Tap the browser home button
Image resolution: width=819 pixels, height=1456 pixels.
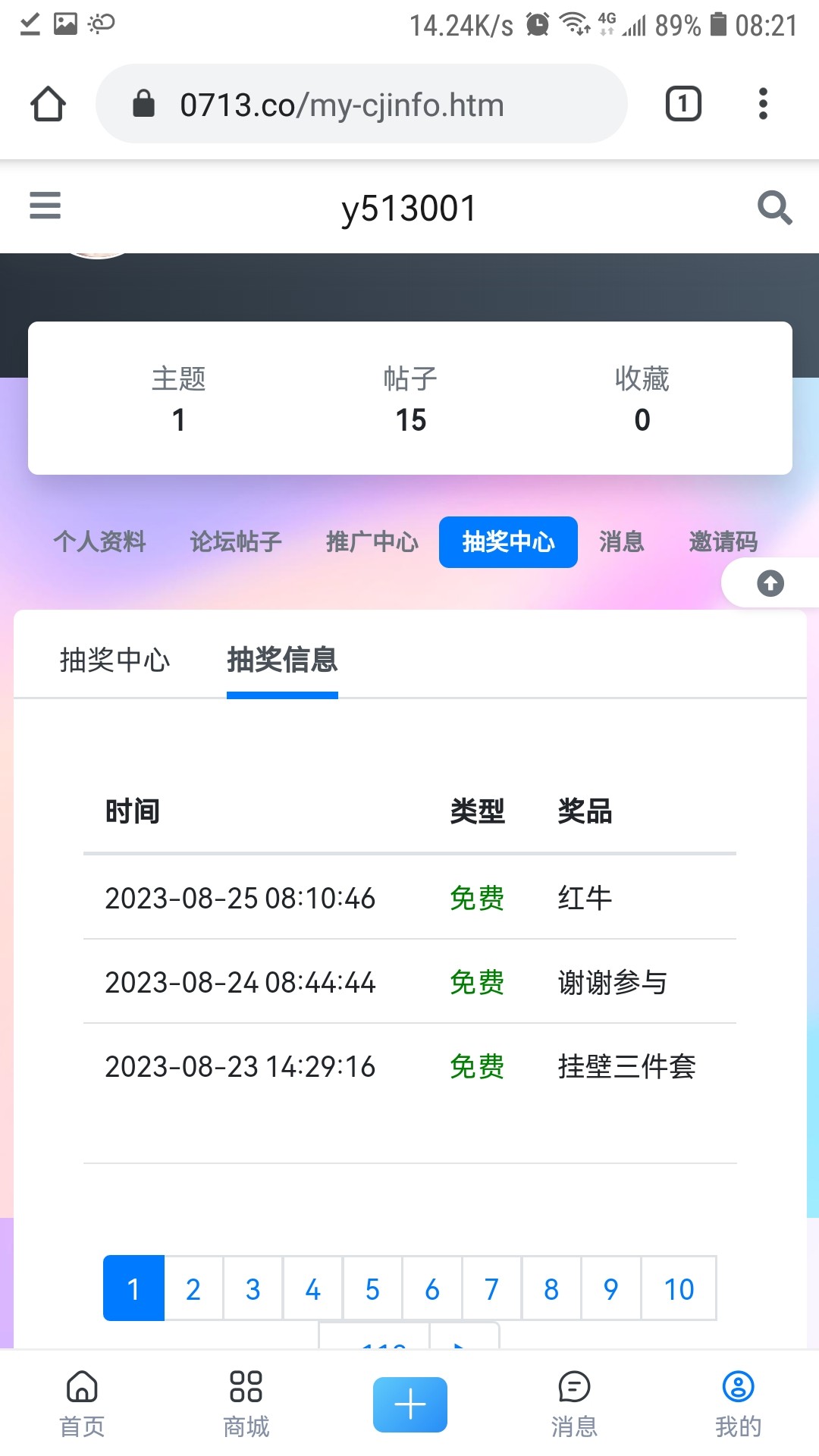point(48,104)
